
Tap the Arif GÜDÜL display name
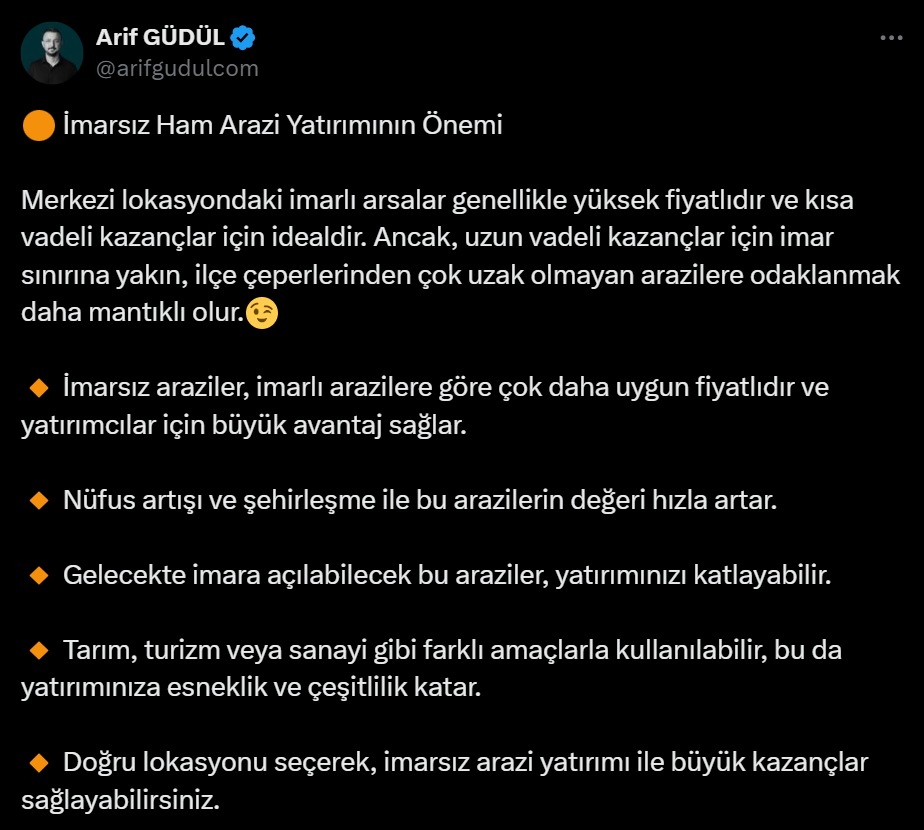click(x=160, y=38)
